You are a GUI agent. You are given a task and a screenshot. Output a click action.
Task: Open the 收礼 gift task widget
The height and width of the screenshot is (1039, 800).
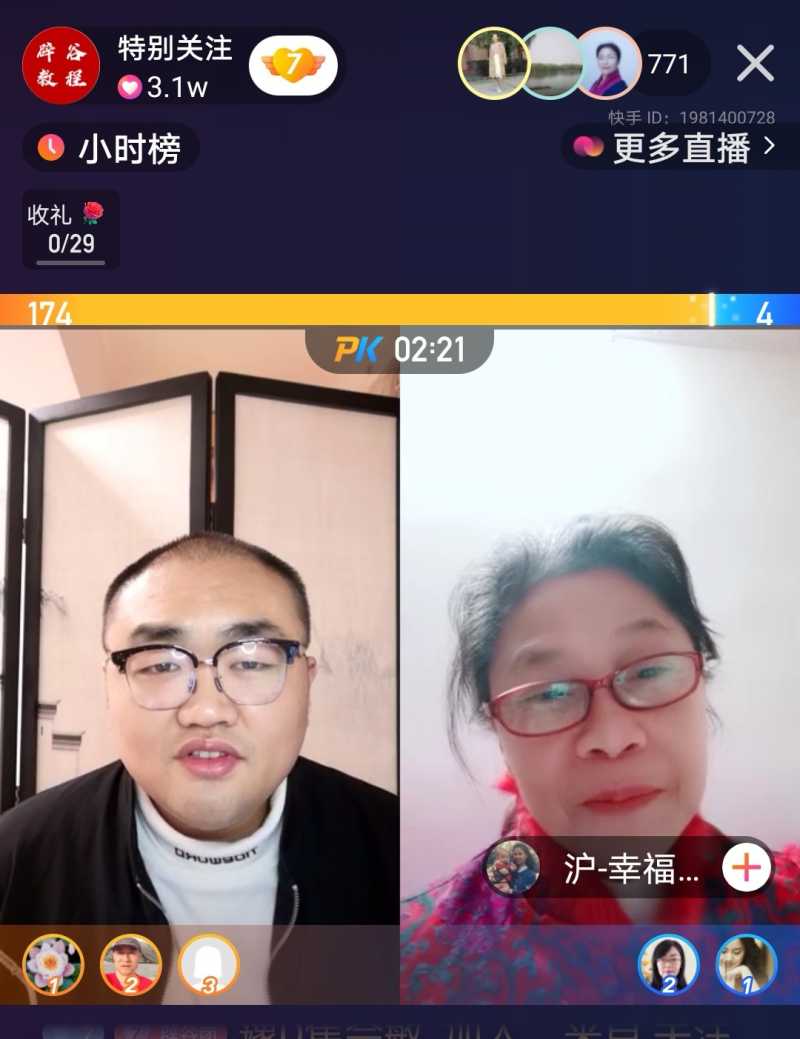point(70,229)
